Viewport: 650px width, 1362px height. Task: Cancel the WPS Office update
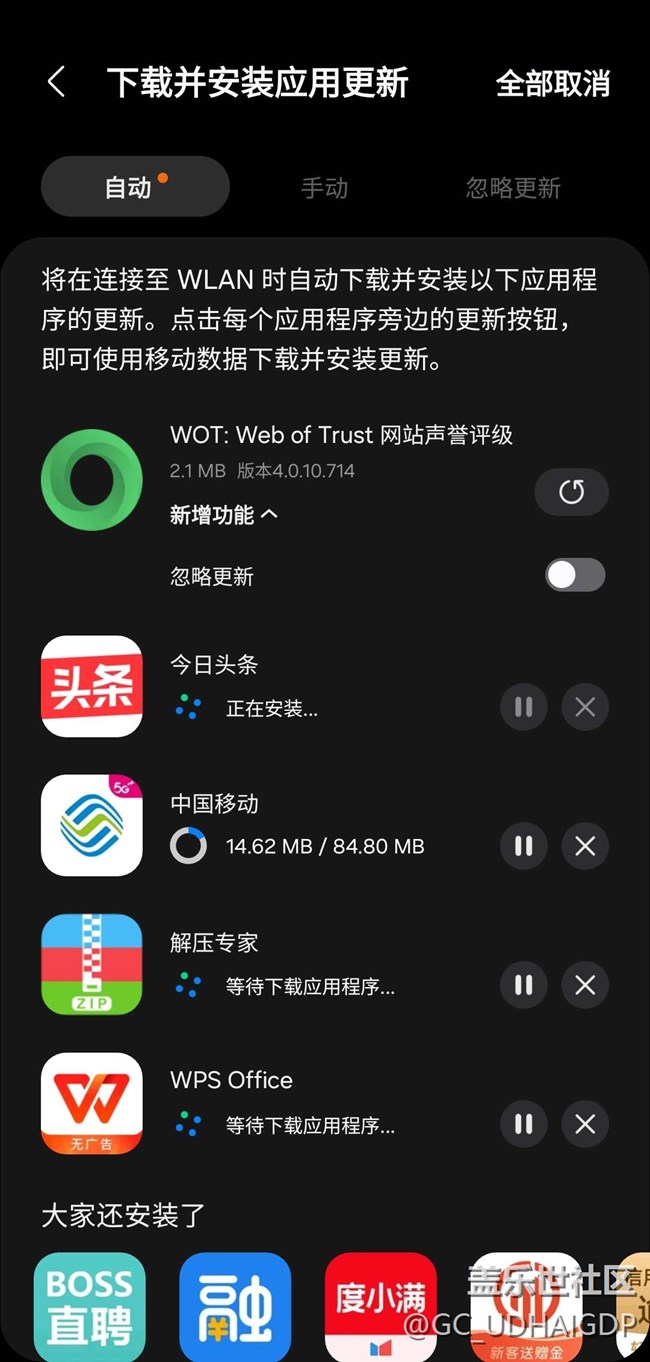(x=585, y=1125)
